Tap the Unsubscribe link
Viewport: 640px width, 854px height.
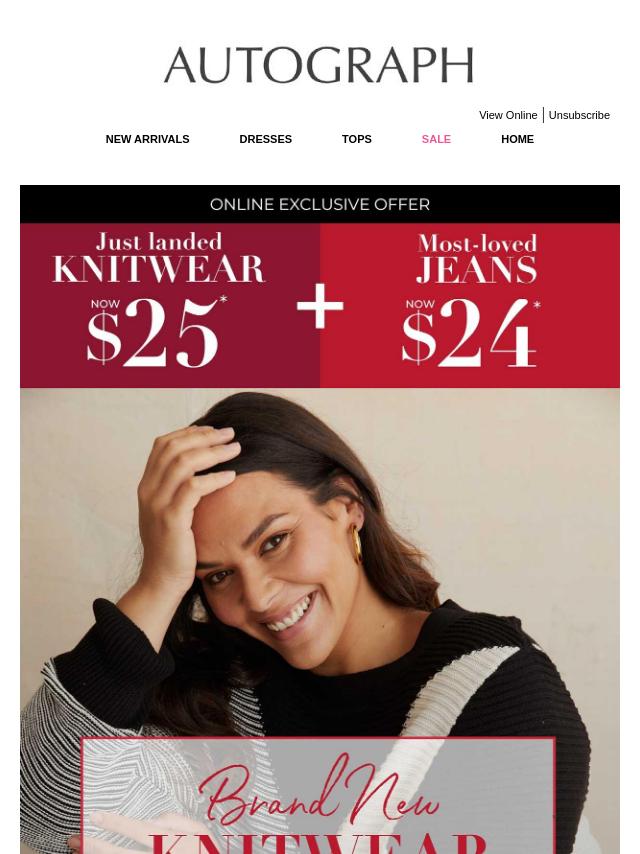[x=578, y=115]
